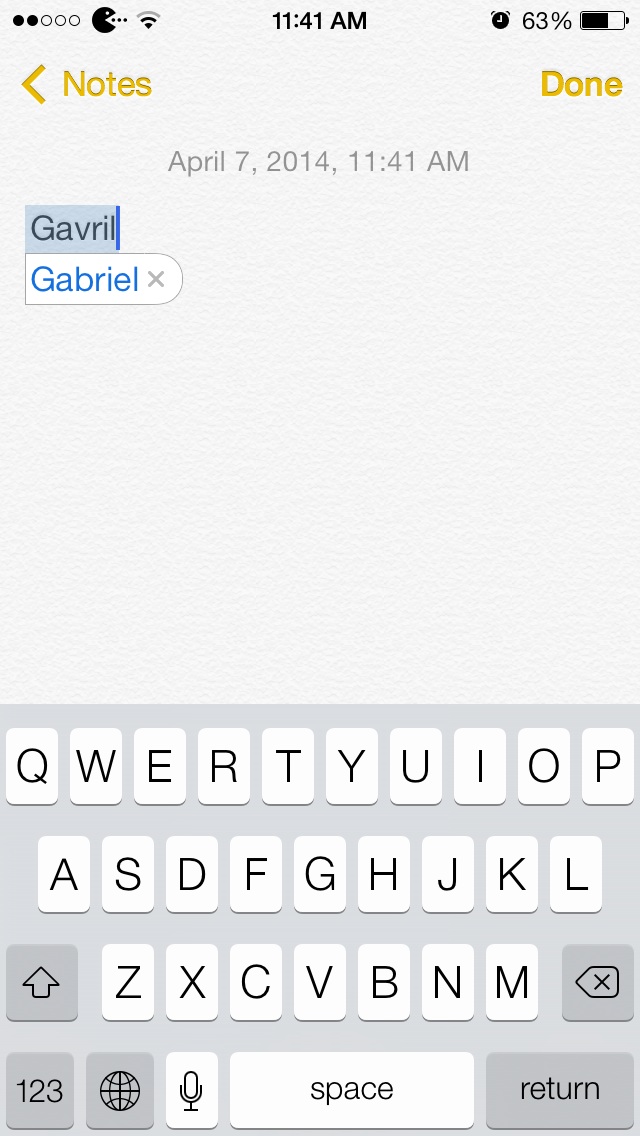
Task: Dismiss the Gabriel autocorrect suggestion
Action: (x=156, y=279)
